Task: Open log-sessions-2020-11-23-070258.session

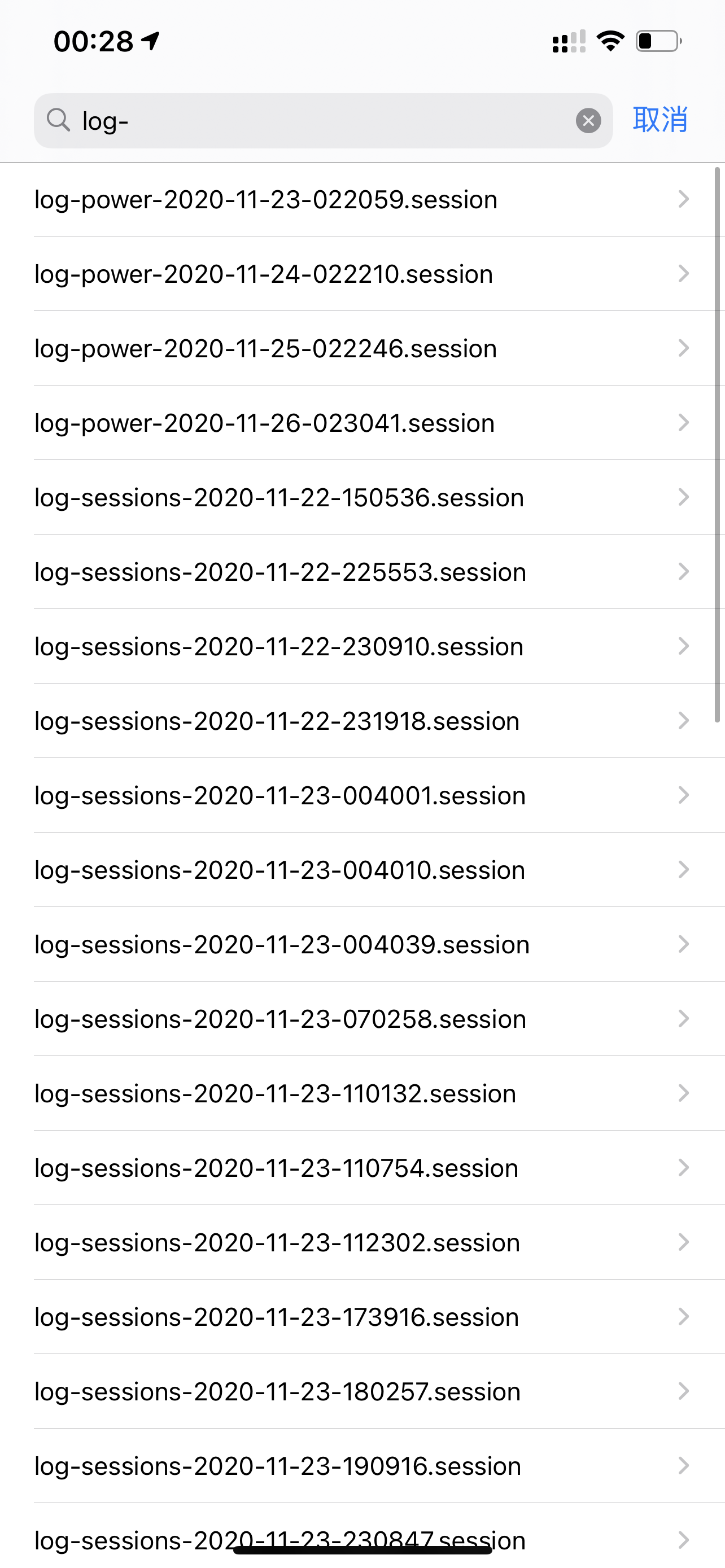Action: pos(362,1019)
